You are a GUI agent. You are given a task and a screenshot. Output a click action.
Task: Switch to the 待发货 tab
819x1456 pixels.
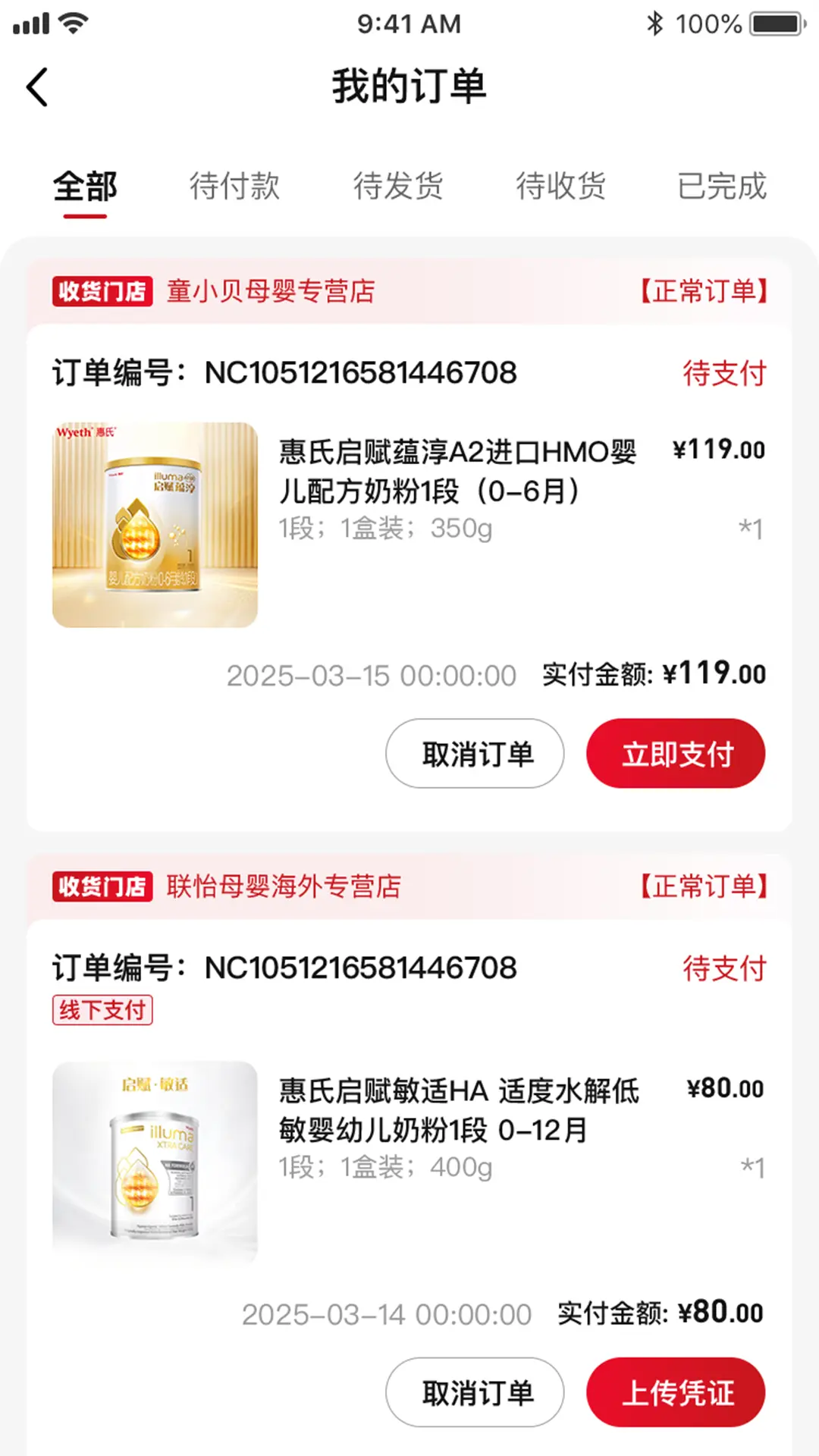[x=400, y=186]
